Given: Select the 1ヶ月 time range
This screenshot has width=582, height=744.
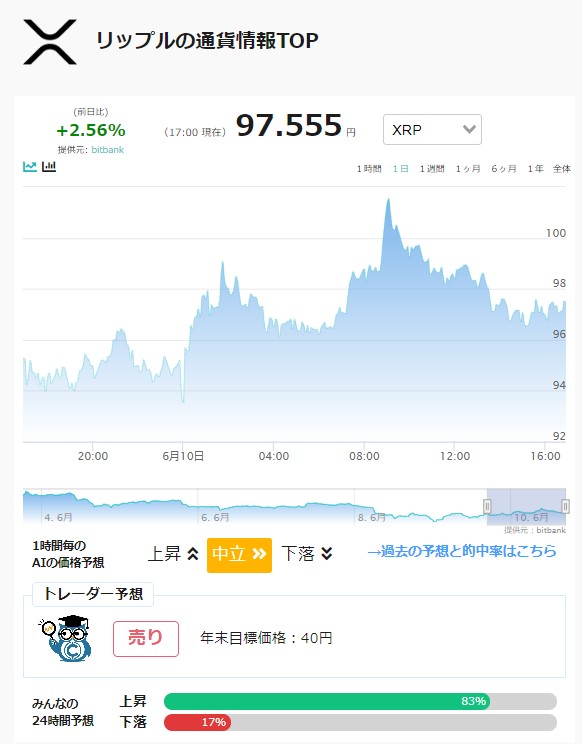Looking at the screenshot, I should coord(468,169).
